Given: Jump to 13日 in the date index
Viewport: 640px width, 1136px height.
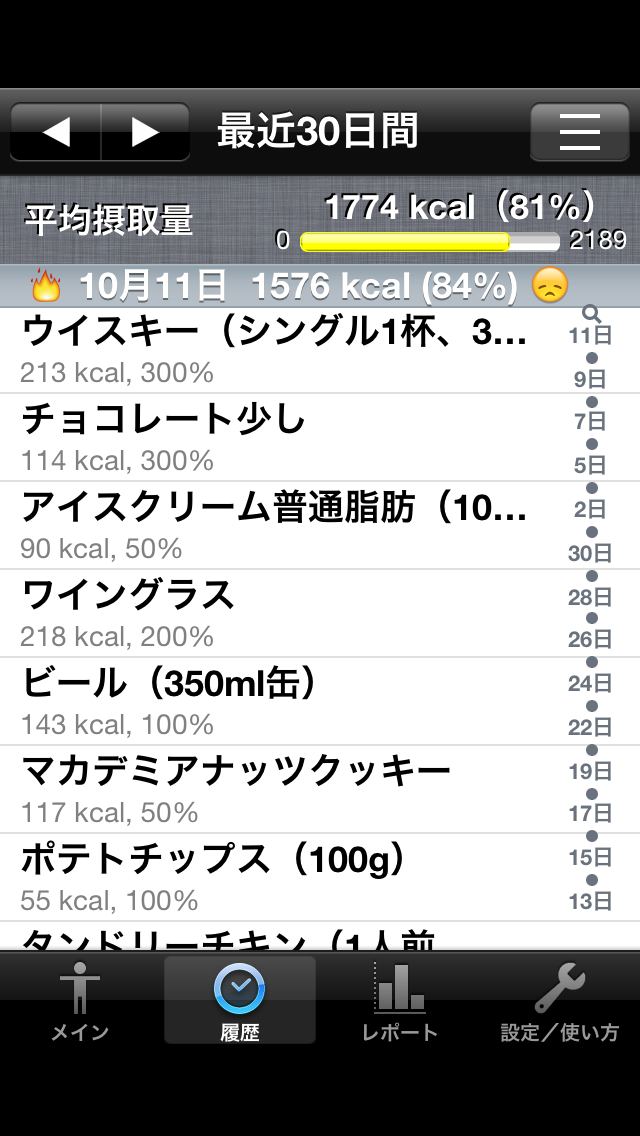Looking at the screenshot, I should tap(590, 901).
